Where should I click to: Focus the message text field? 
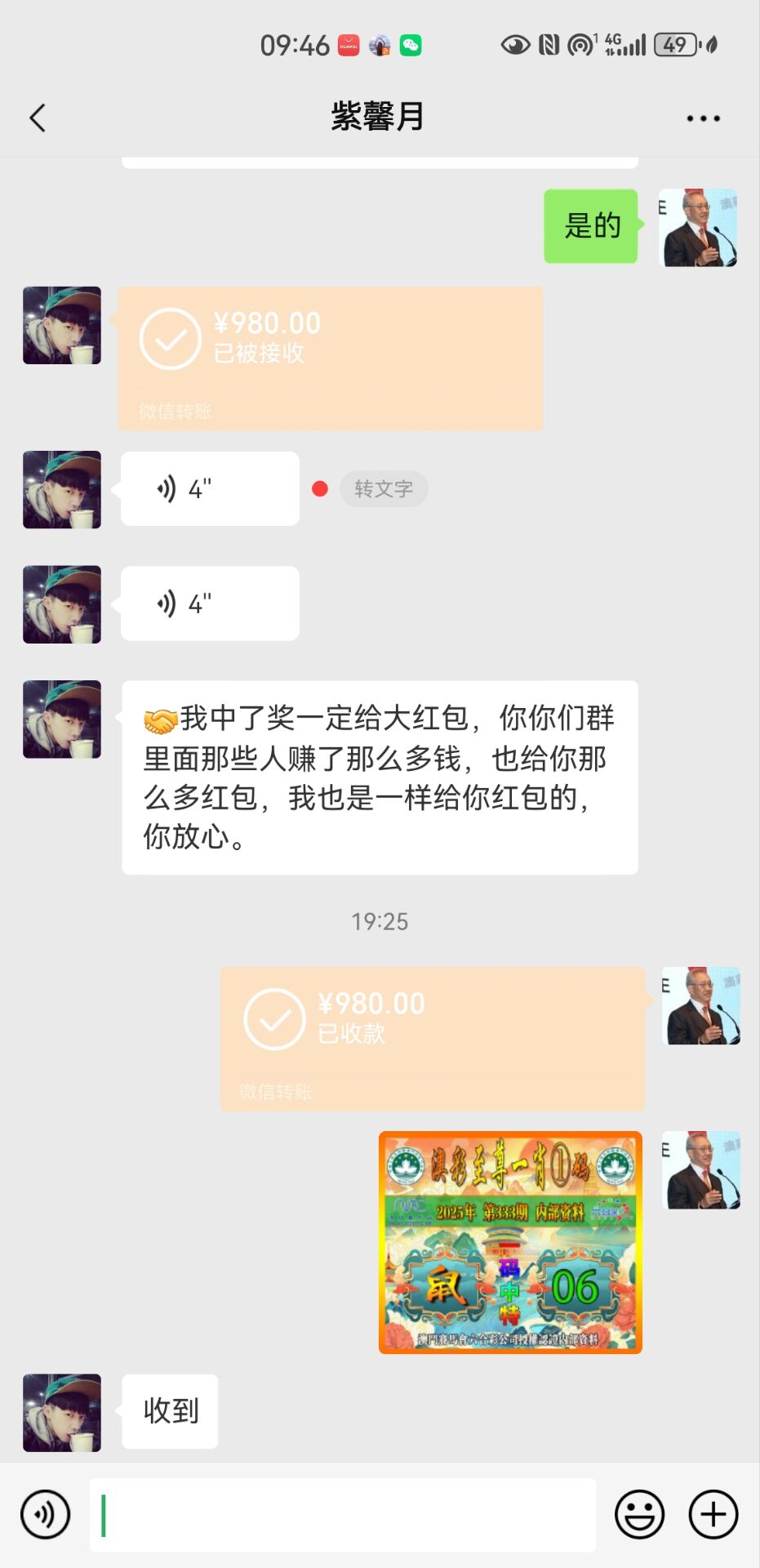(343, 1514)
